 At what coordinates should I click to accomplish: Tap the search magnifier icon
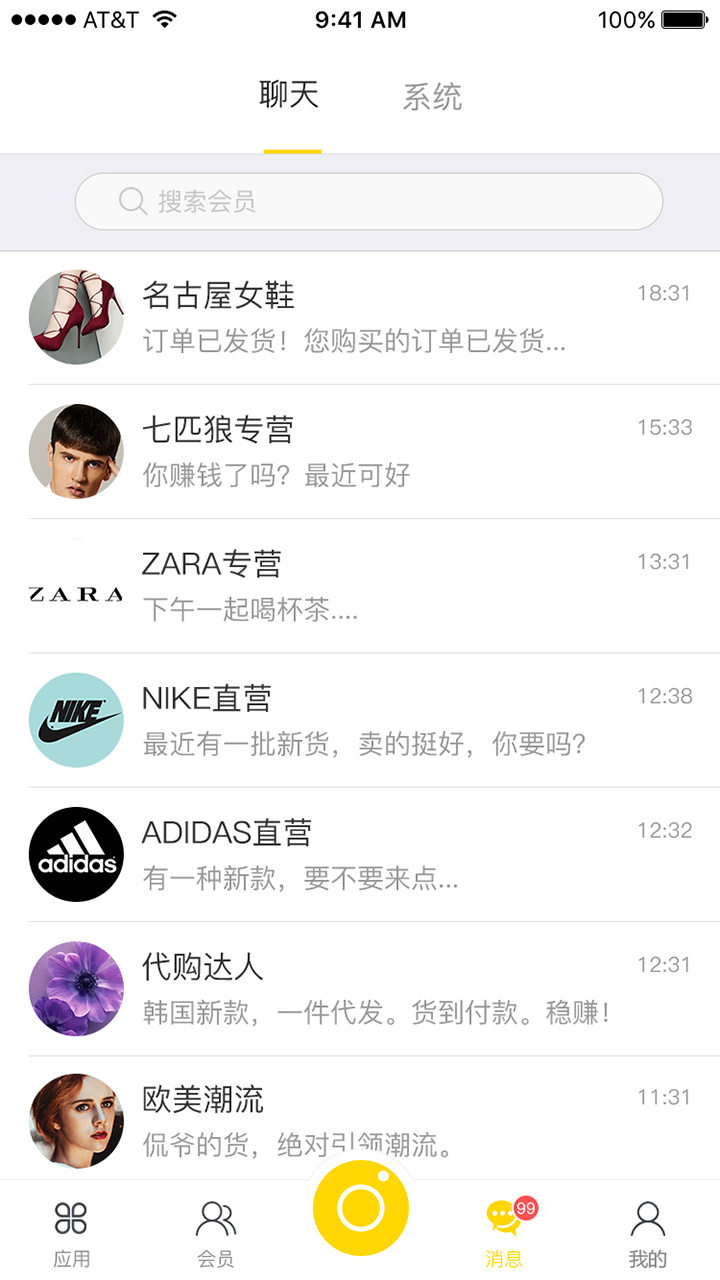(133, 201)
